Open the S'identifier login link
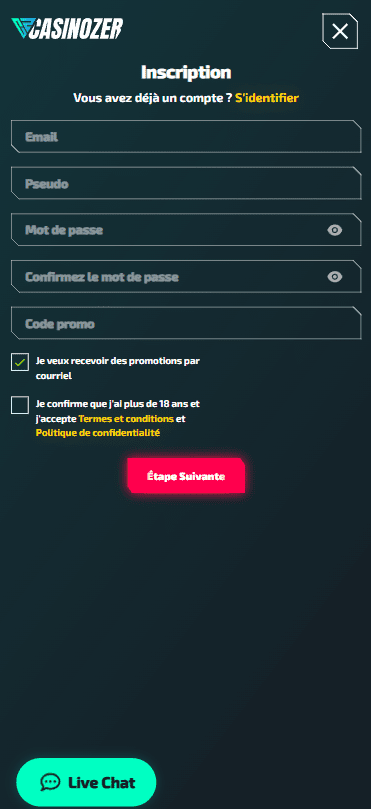Screen dimensions: 371x809 267,98
